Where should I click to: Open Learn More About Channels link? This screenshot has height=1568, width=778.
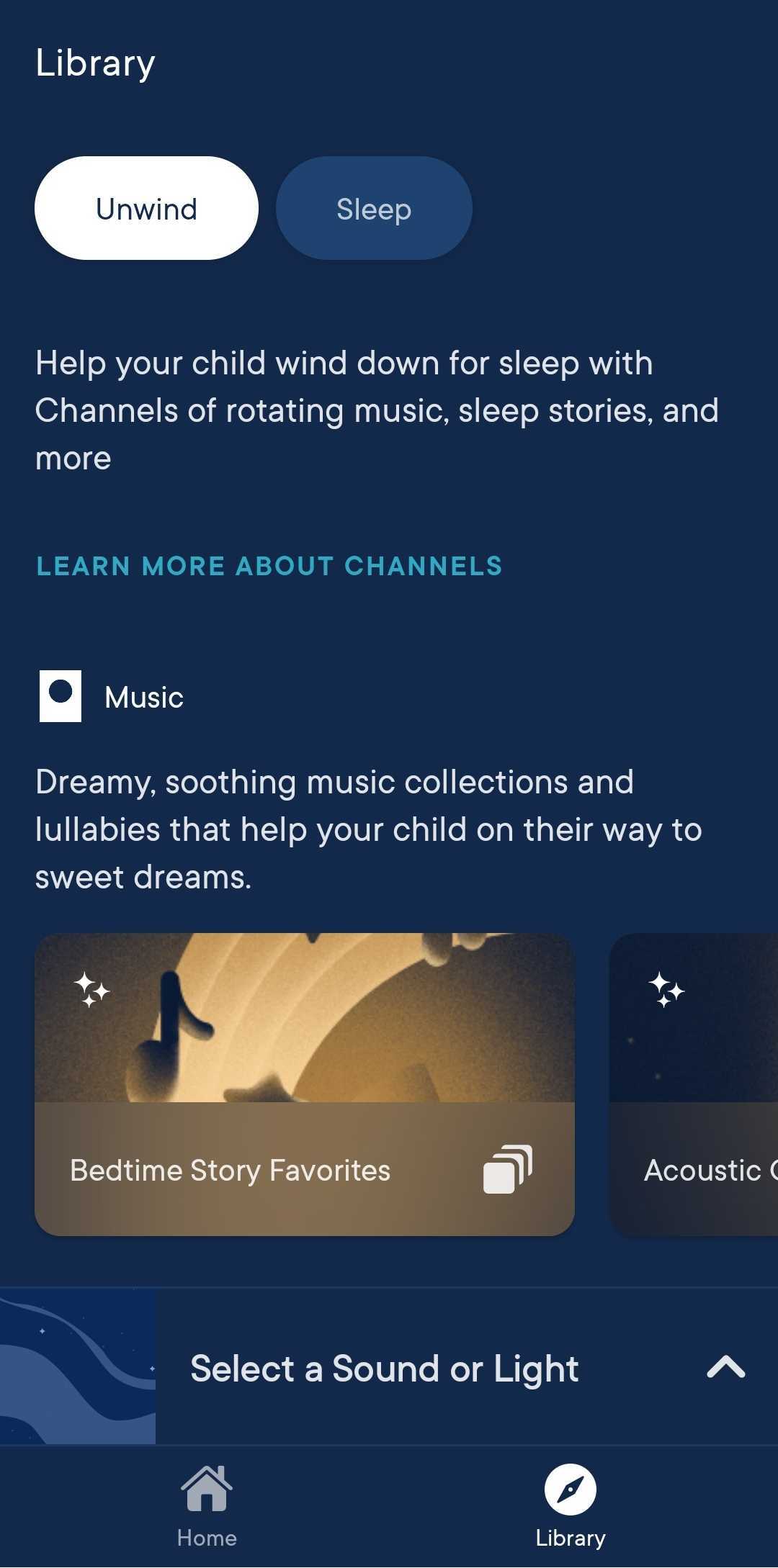(x=269, y=566)
